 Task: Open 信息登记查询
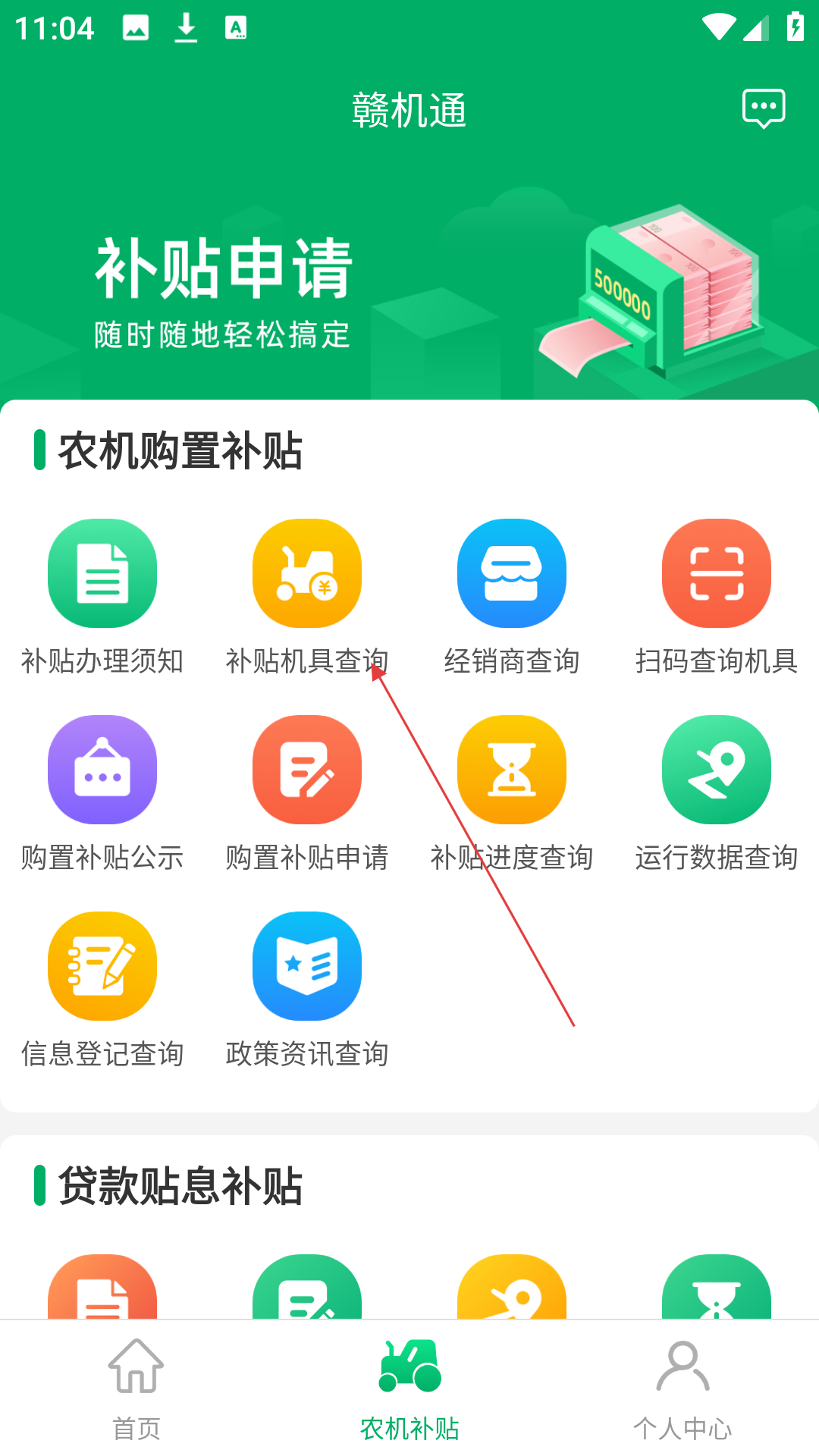point(102,990)
